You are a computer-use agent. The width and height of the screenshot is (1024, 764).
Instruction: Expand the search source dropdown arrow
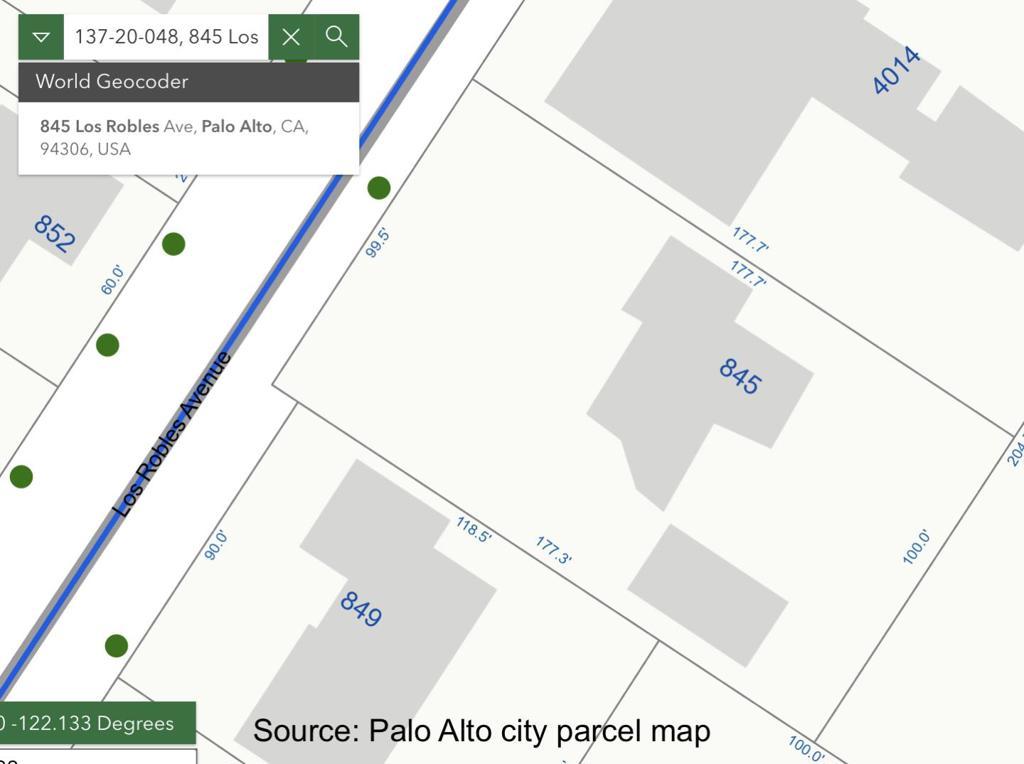(40, 37)
